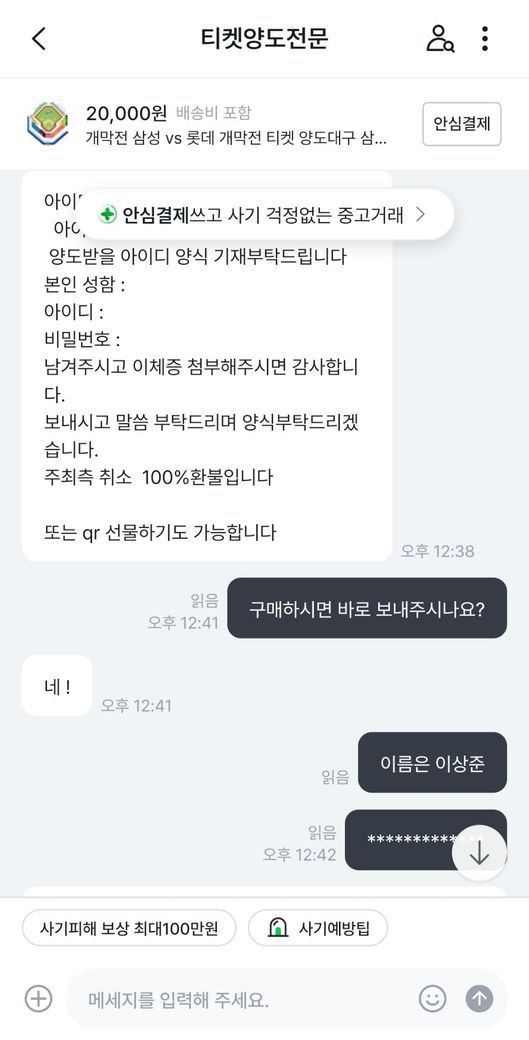Select the 사기피해 보상 최대100만원 chip
The image size is (529, 1040).
(x=129, y=927)
